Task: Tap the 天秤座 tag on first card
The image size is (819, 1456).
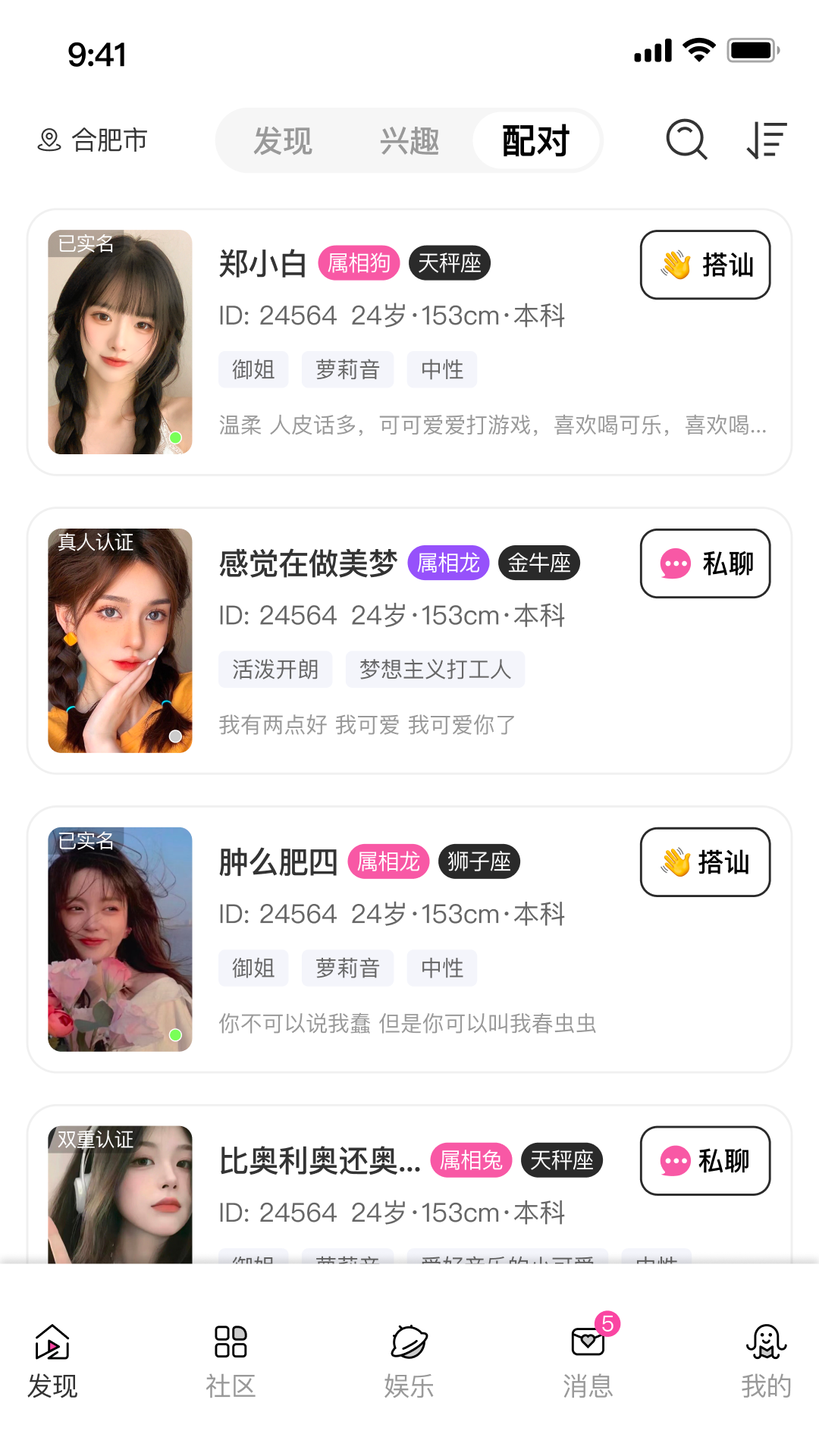Action: click(449, 263)
